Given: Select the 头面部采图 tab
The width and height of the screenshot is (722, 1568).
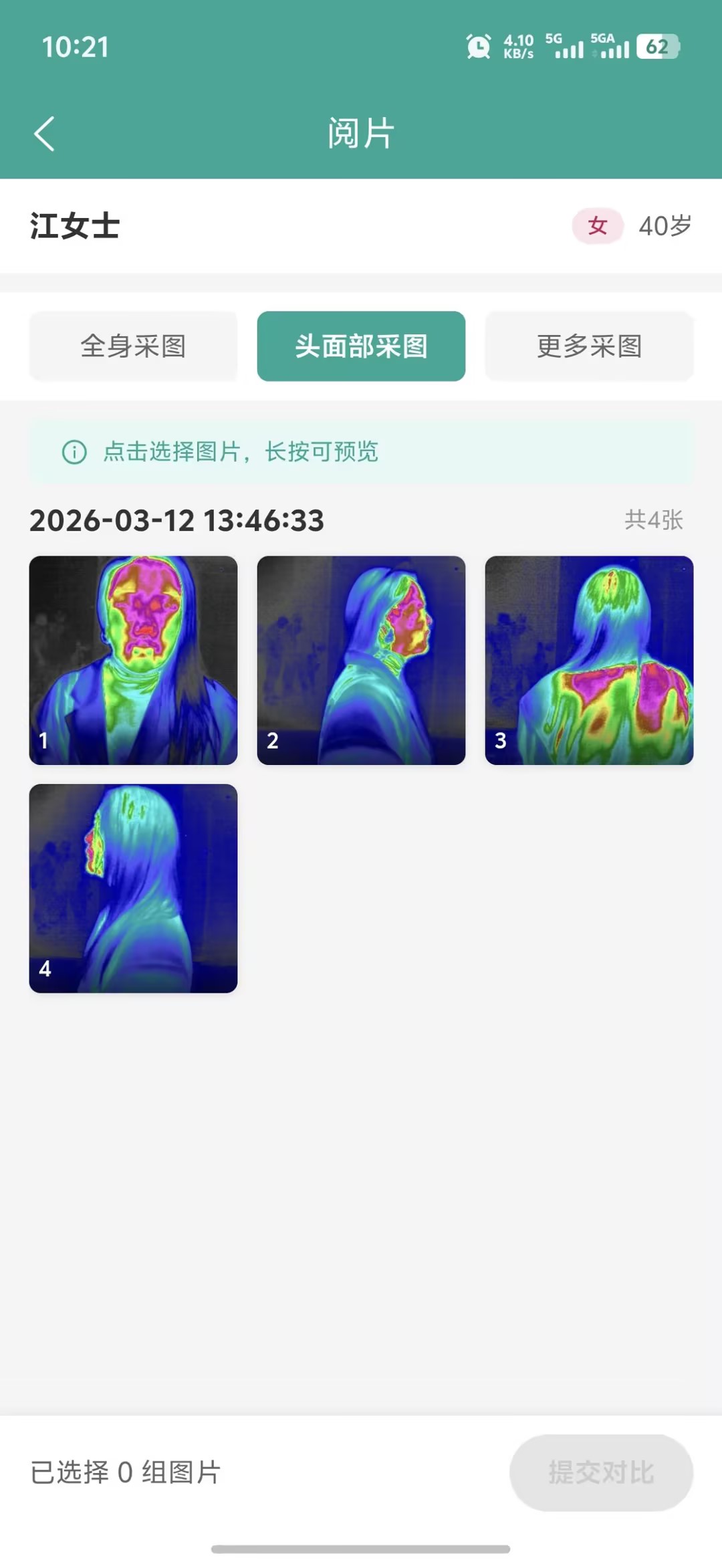Looking at the screenshot, I should click(x=361, y=346).
